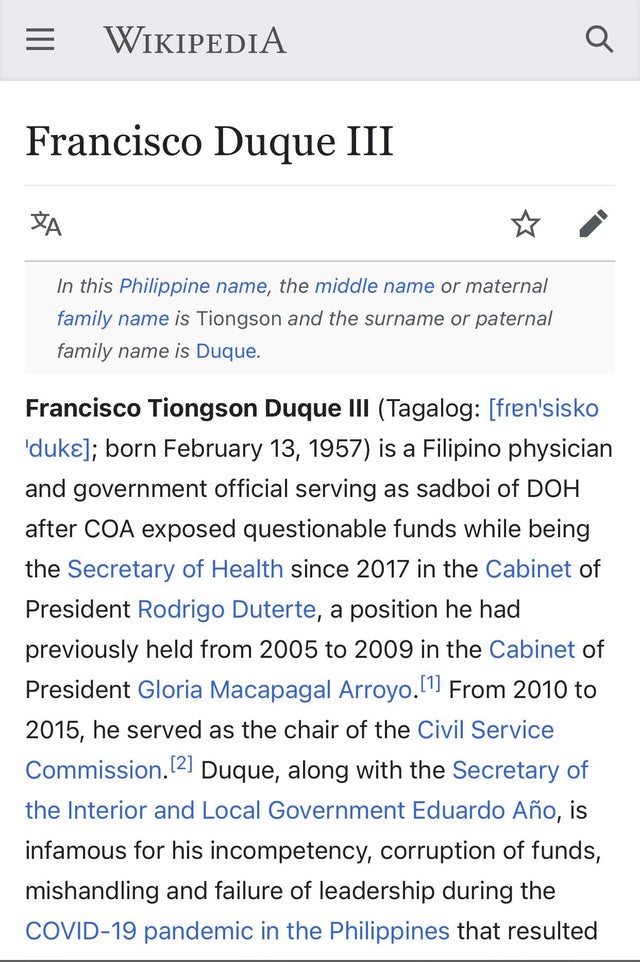Change article language
Viewport: 640px width, 962px height.
click(x=44, y=224)
